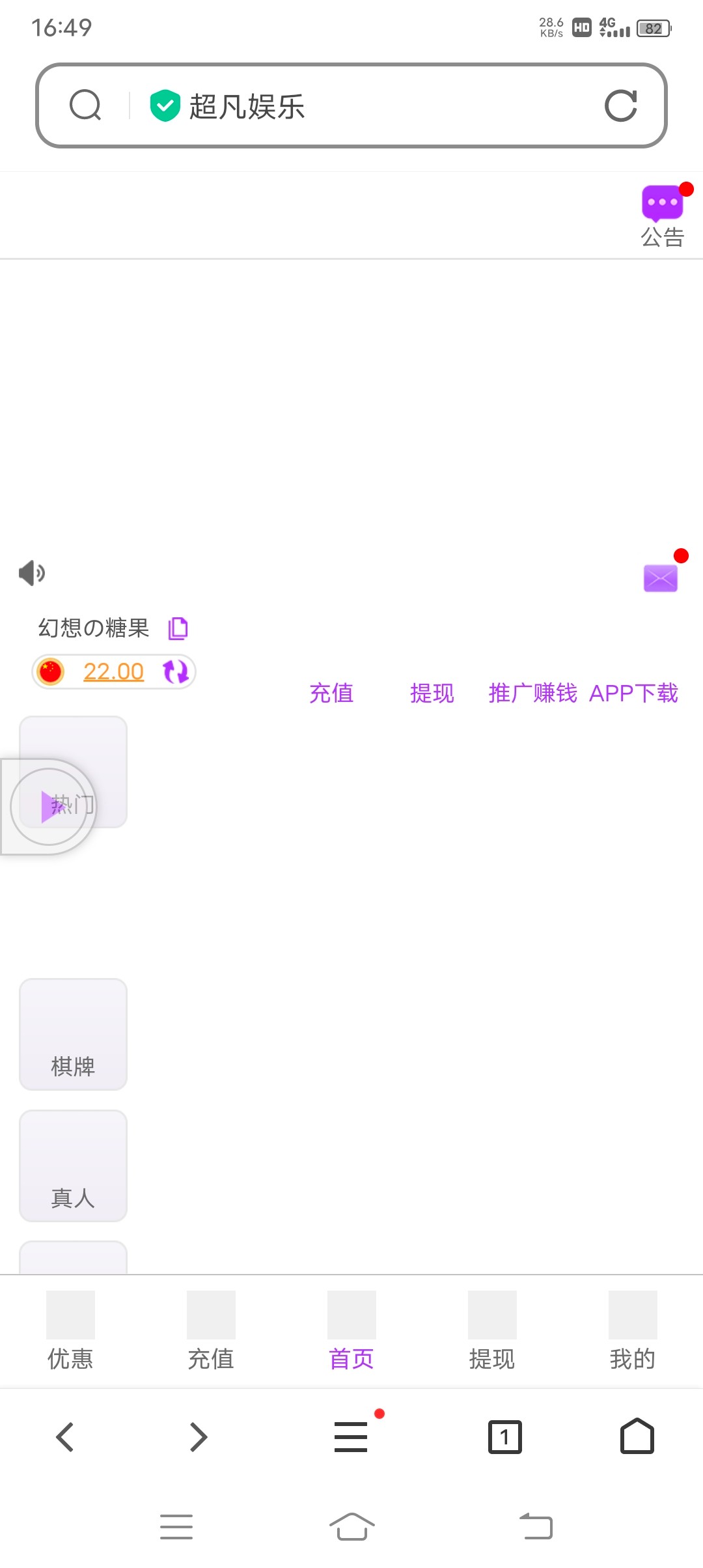The height and width of the screenshot is (1568, 703).
Task: Open APP下载 download link
Action: coord(633,693)
